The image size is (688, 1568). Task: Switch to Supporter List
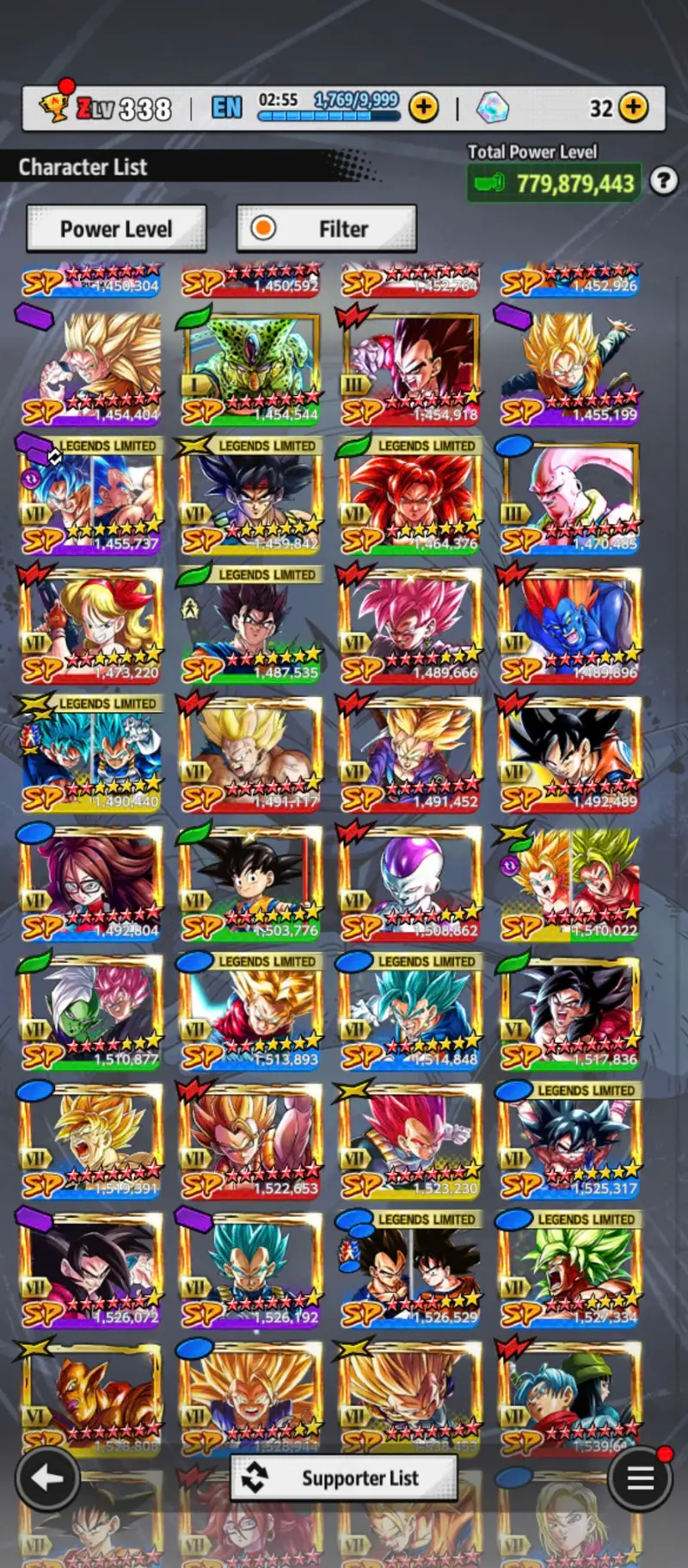[343, 1478]
